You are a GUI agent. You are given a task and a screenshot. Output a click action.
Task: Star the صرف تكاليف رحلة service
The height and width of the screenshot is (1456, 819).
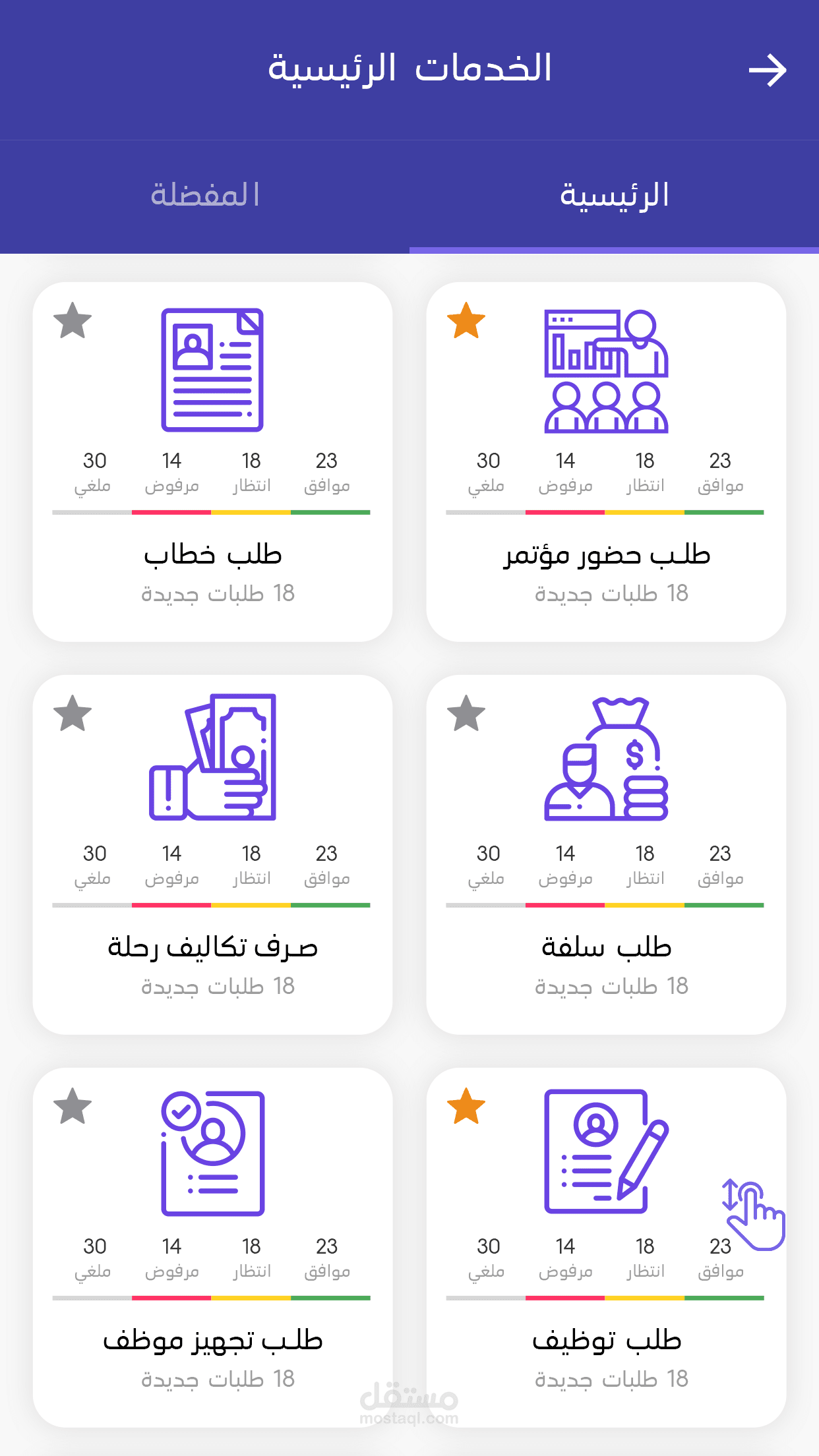point(73,714)
